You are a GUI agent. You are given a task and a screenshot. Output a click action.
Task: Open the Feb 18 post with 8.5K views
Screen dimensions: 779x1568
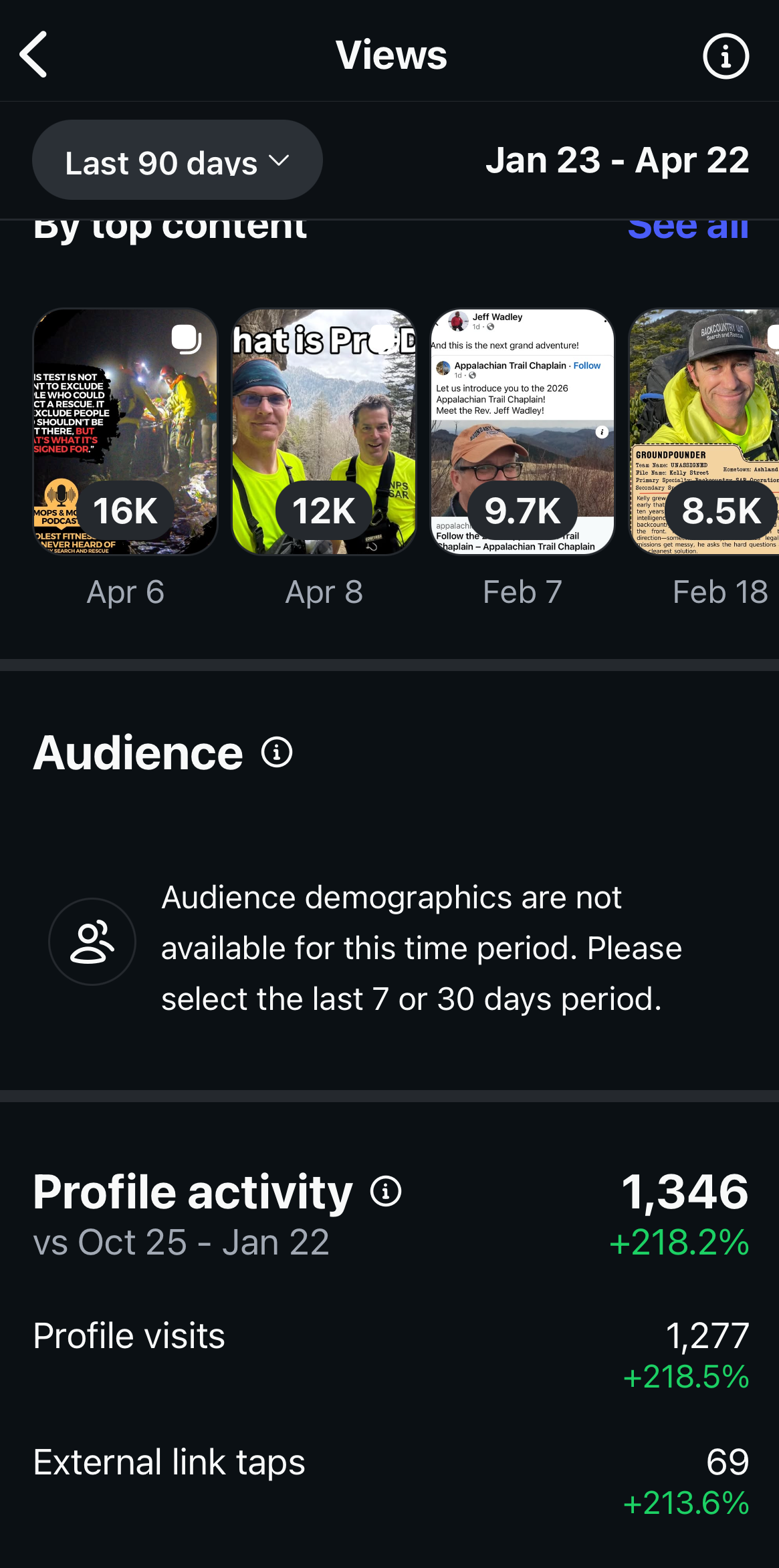pos(704,432)
